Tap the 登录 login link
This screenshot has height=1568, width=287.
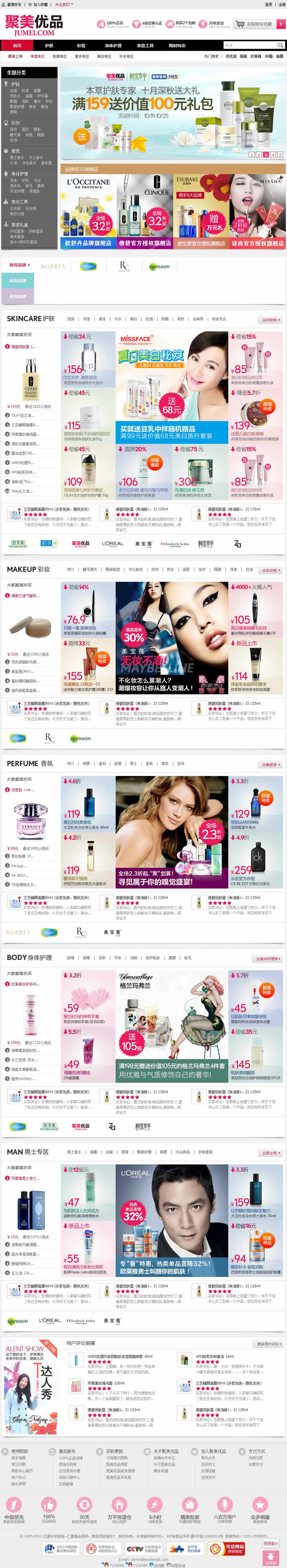(269, 4)
